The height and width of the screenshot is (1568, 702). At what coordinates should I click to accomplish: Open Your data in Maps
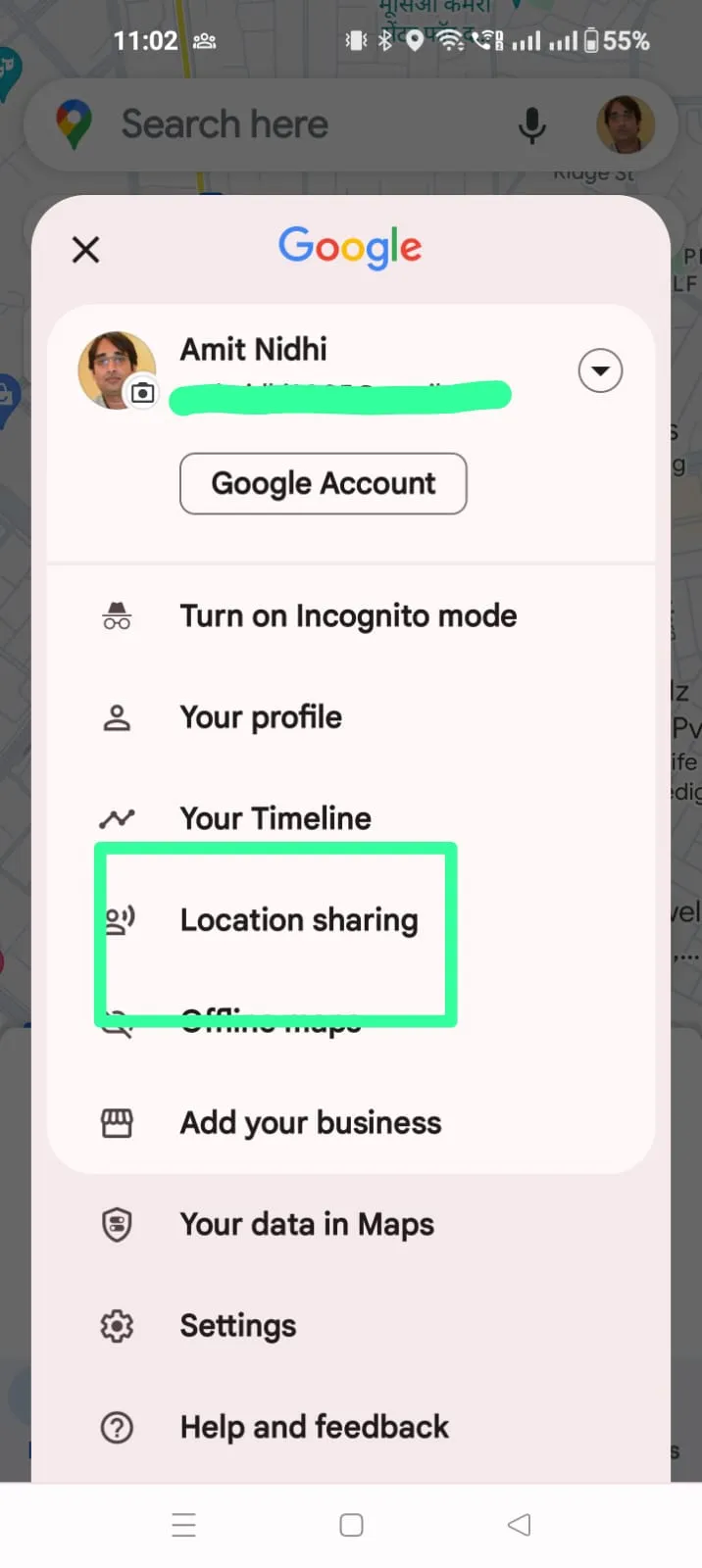click(351, 1225)
